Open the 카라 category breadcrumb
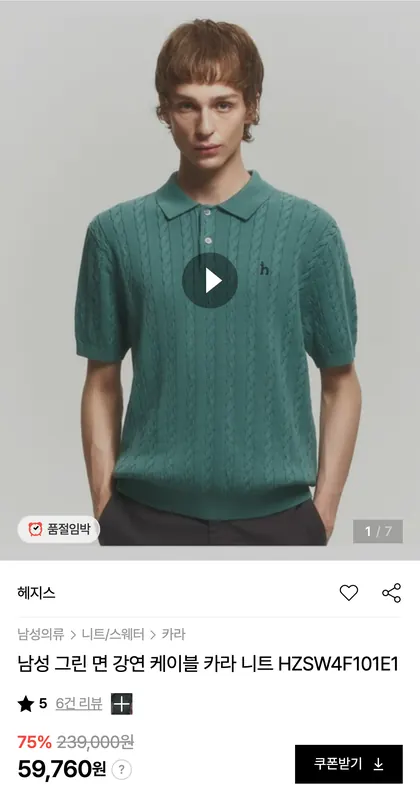Image resolution: width=420 pixels, height=798 pixels. point(174,634)
